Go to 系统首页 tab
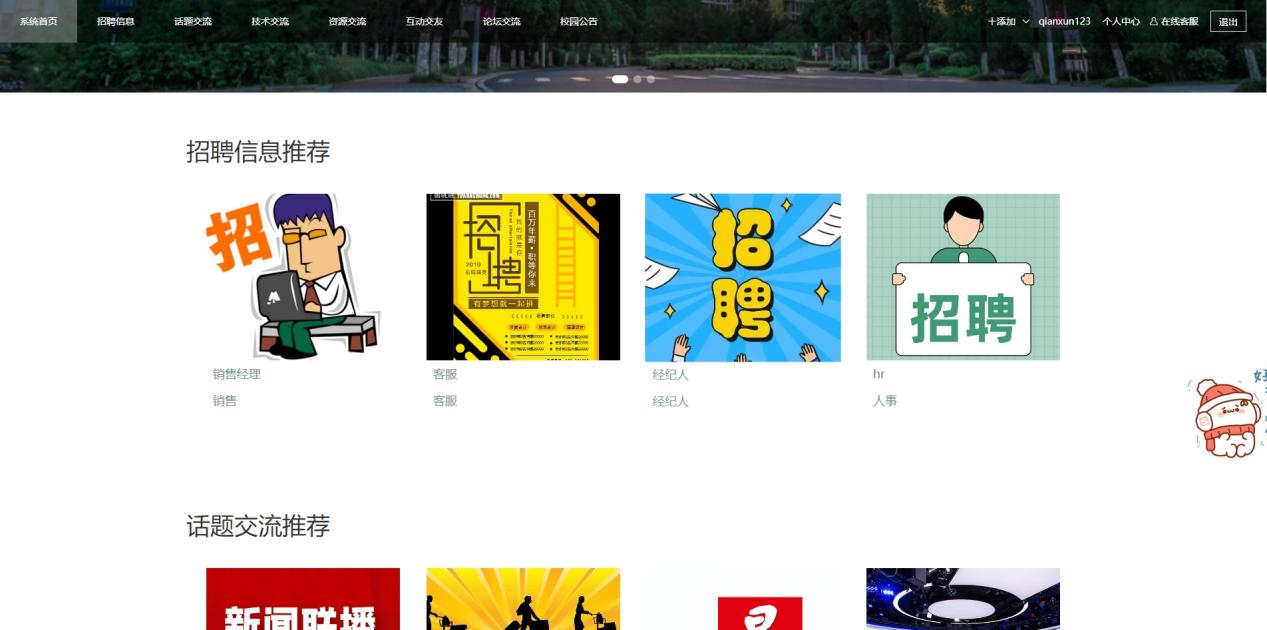Screen dimensions: 1267x630 [38, 21]
